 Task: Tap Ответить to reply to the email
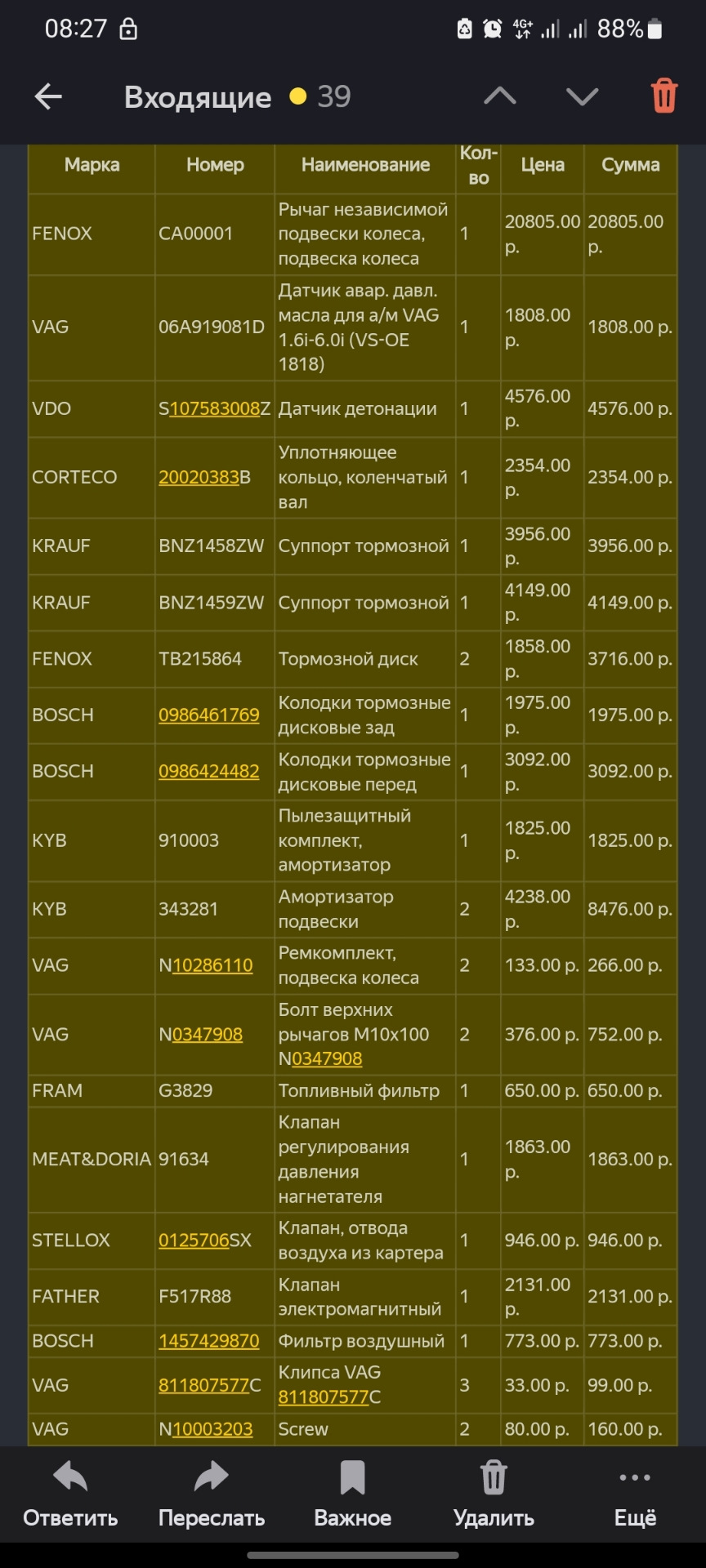click(70, 1494)
